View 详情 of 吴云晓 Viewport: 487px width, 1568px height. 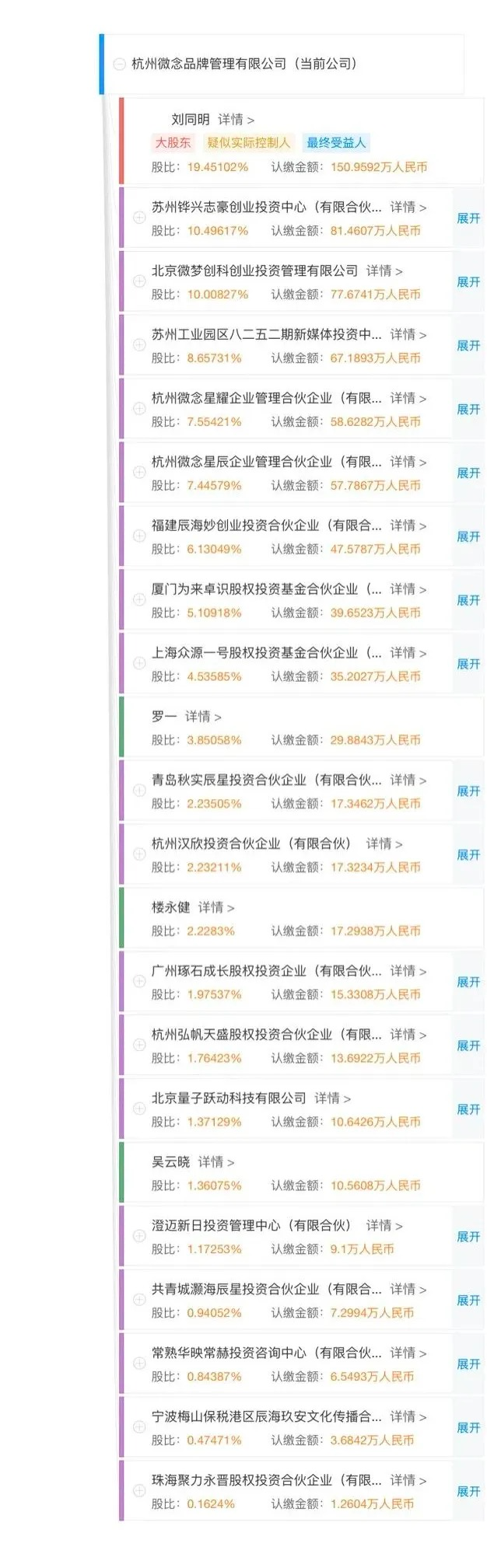pyautogui.click(x=215, y=1162)
